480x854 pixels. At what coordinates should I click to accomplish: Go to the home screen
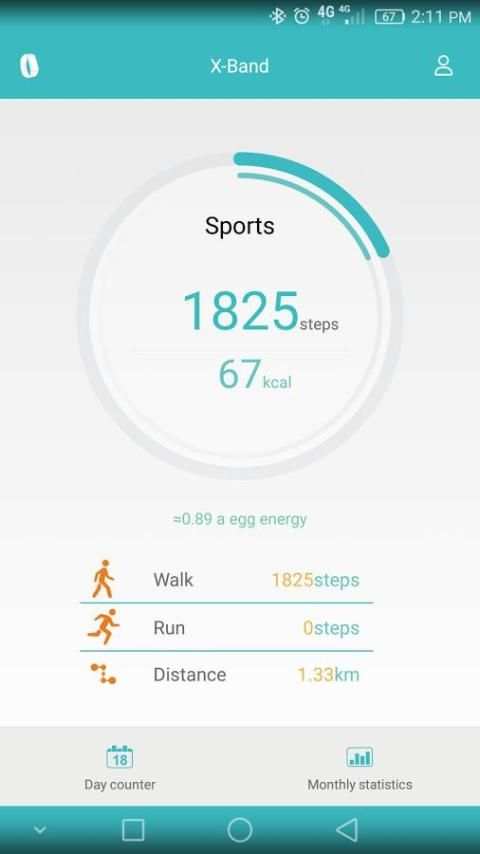pyautogui.click(x=240, y=830)
